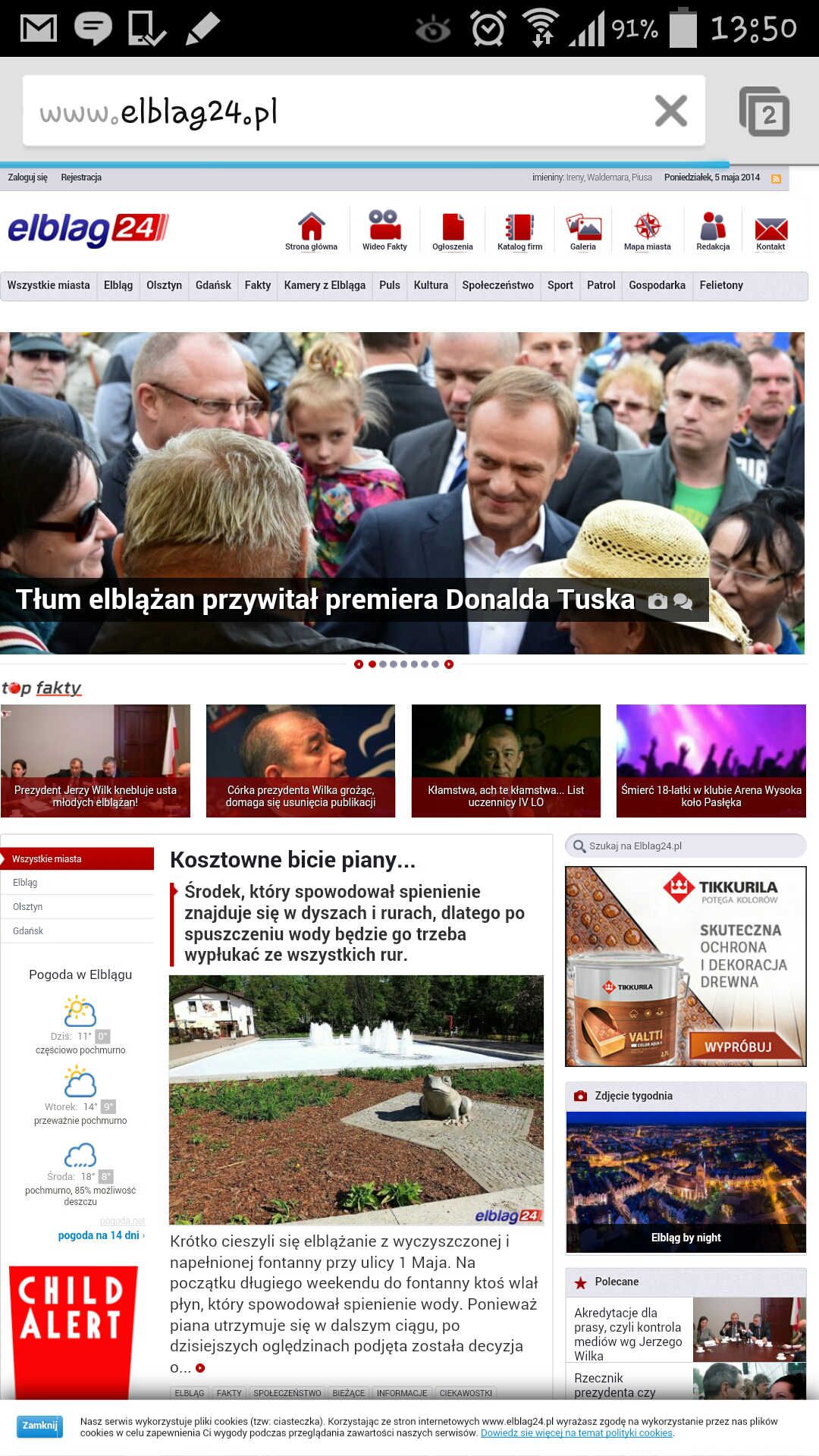Tap the Zaloguj się link
The height and width of the screenshot is (1456, 819).
(x=27, y=177)
